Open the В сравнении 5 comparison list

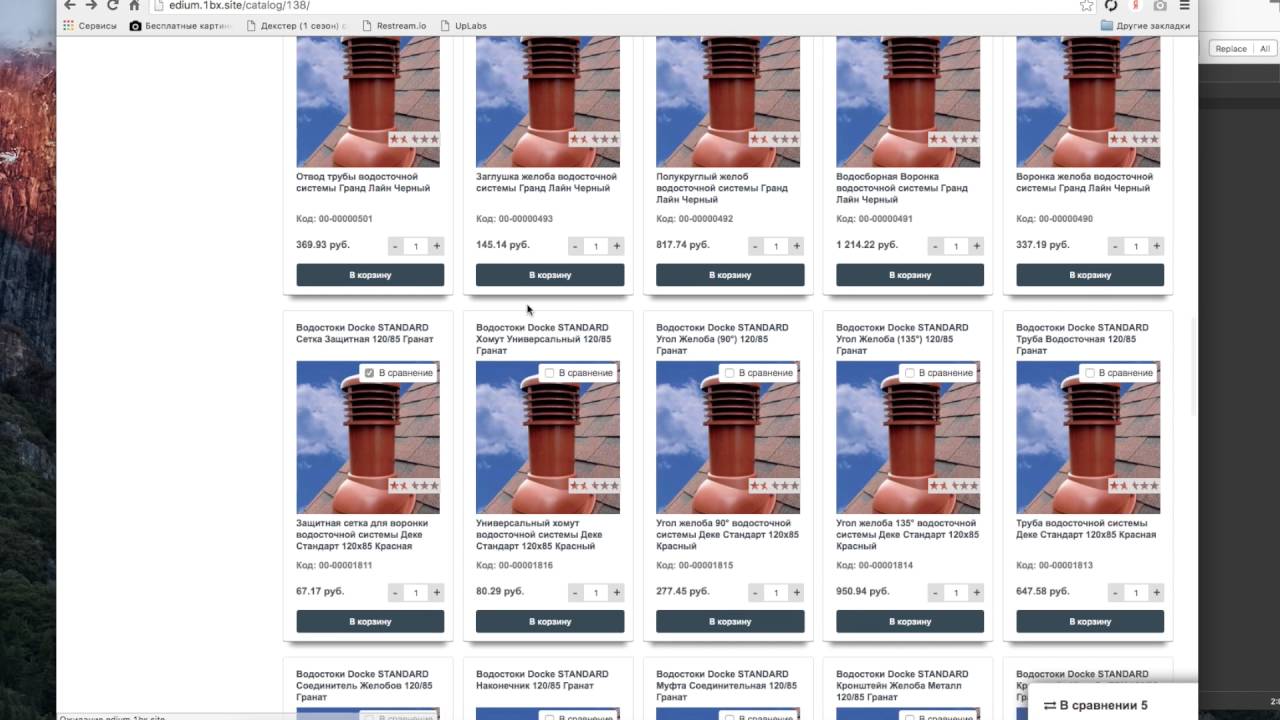coord(1096,705)
